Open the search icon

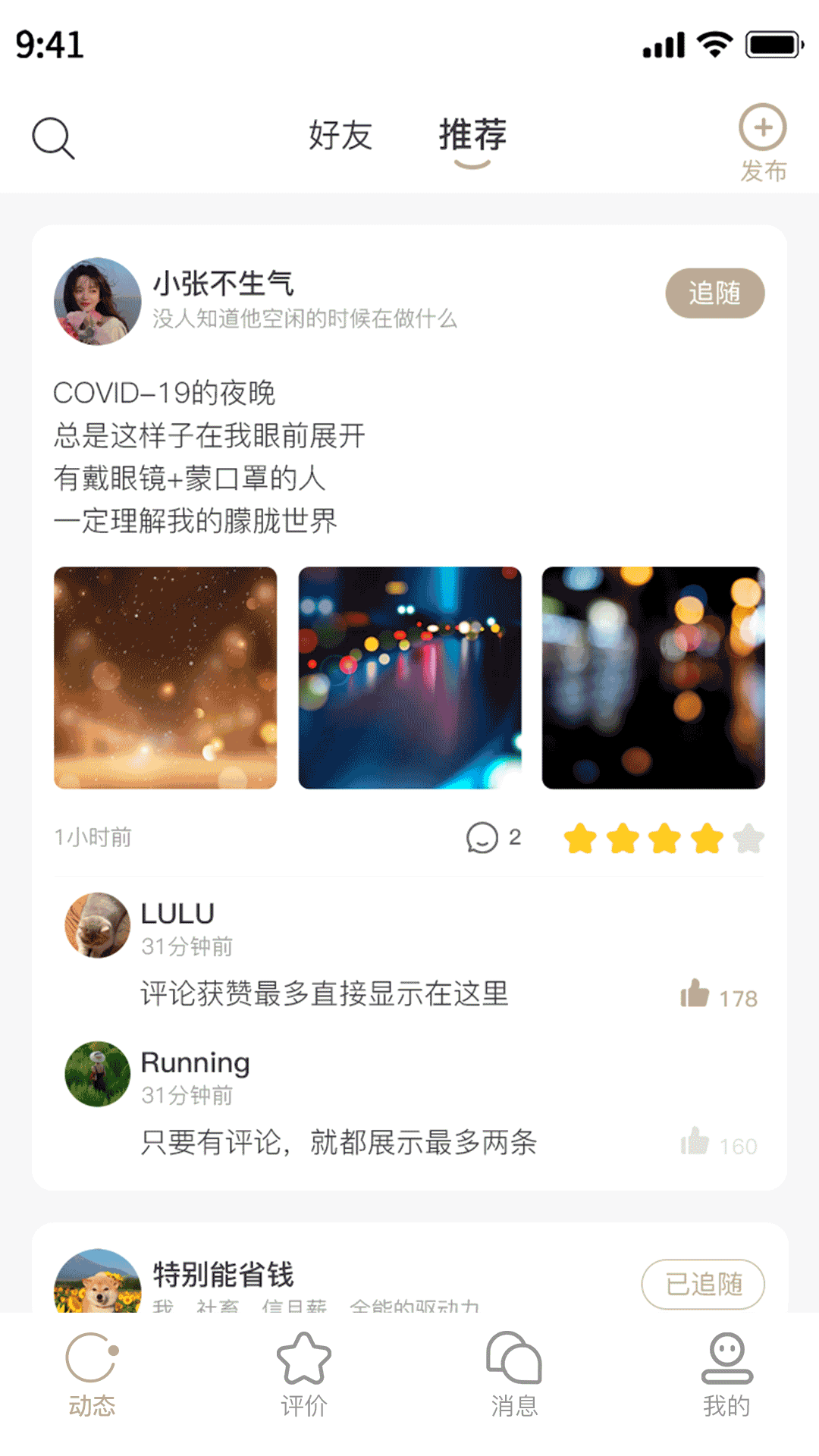coord(53,138)
